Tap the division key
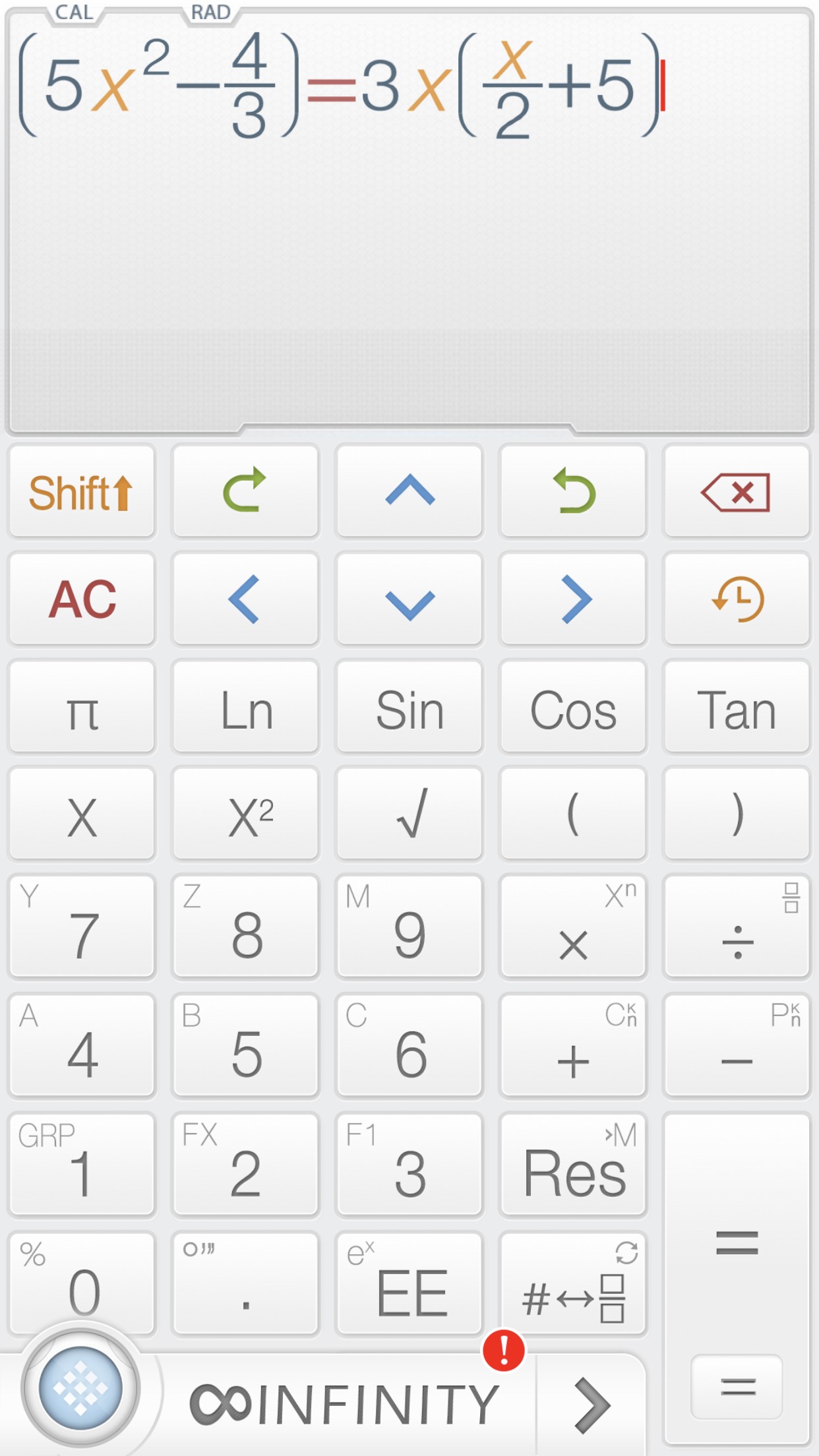This screenshot has width=819, height=1456. 737,926
